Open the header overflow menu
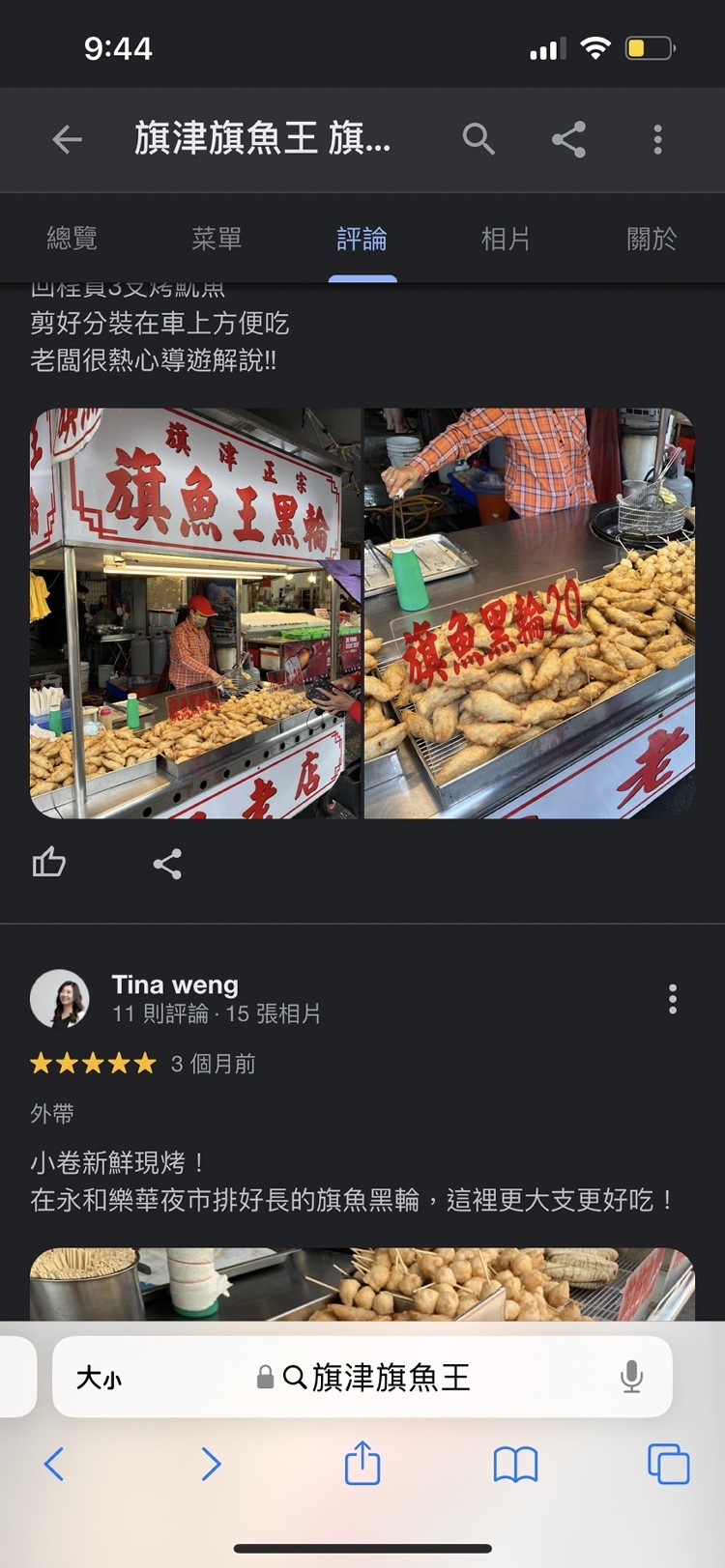725x1568 pixels. point(657,140)
